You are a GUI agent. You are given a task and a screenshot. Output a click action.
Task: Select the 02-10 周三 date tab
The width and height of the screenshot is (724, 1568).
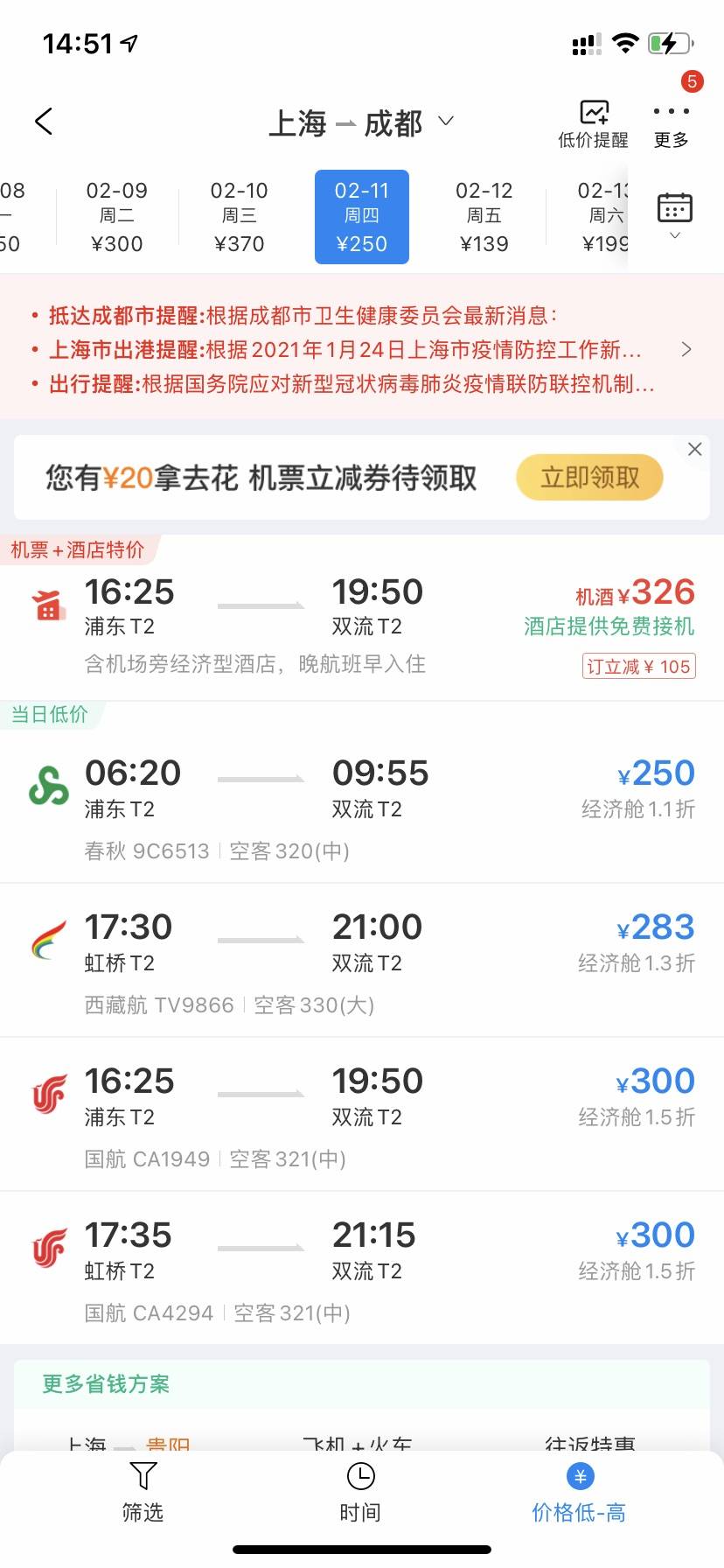click(239, 216)
